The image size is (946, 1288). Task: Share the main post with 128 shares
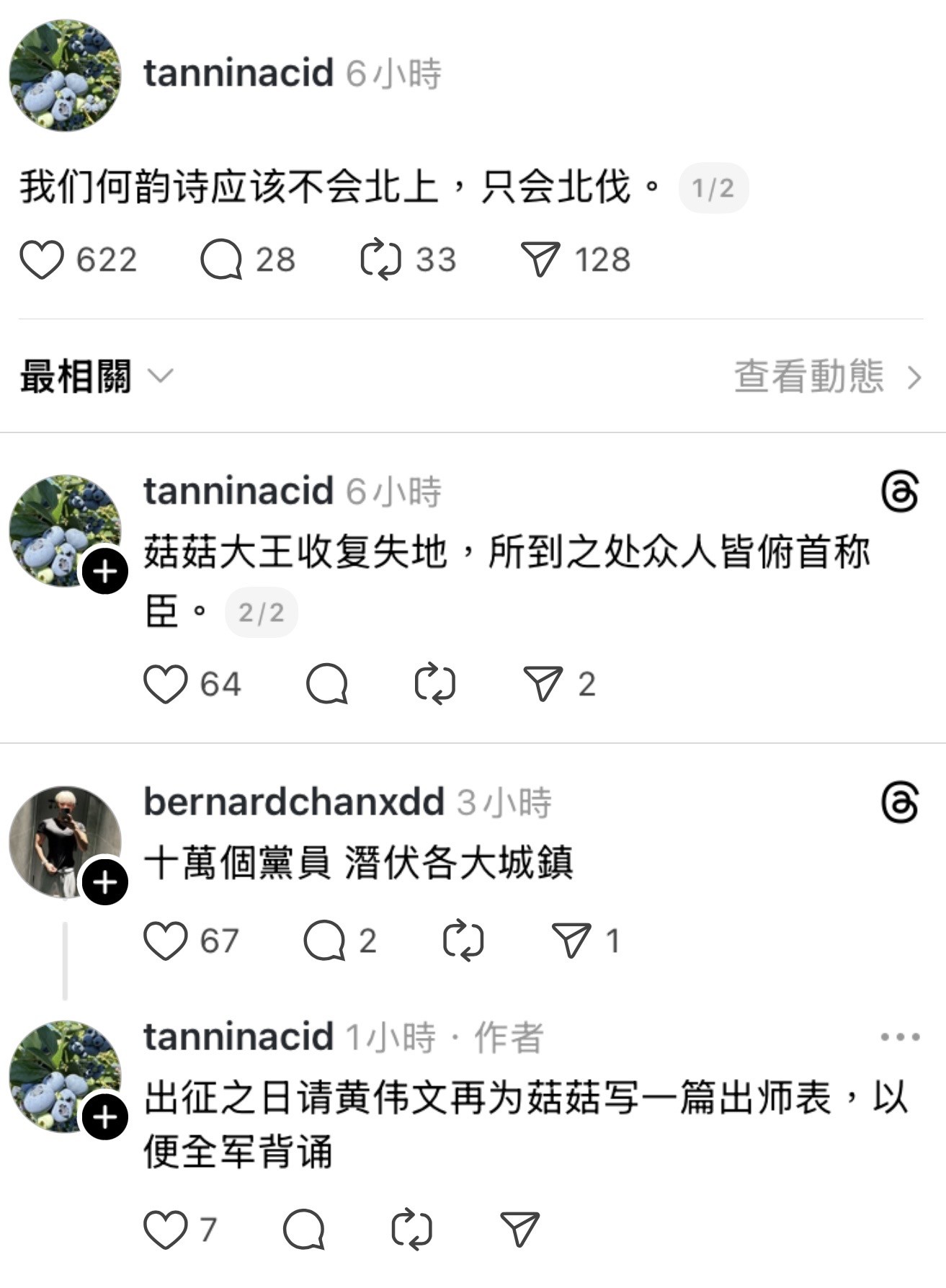coord(540,259)
